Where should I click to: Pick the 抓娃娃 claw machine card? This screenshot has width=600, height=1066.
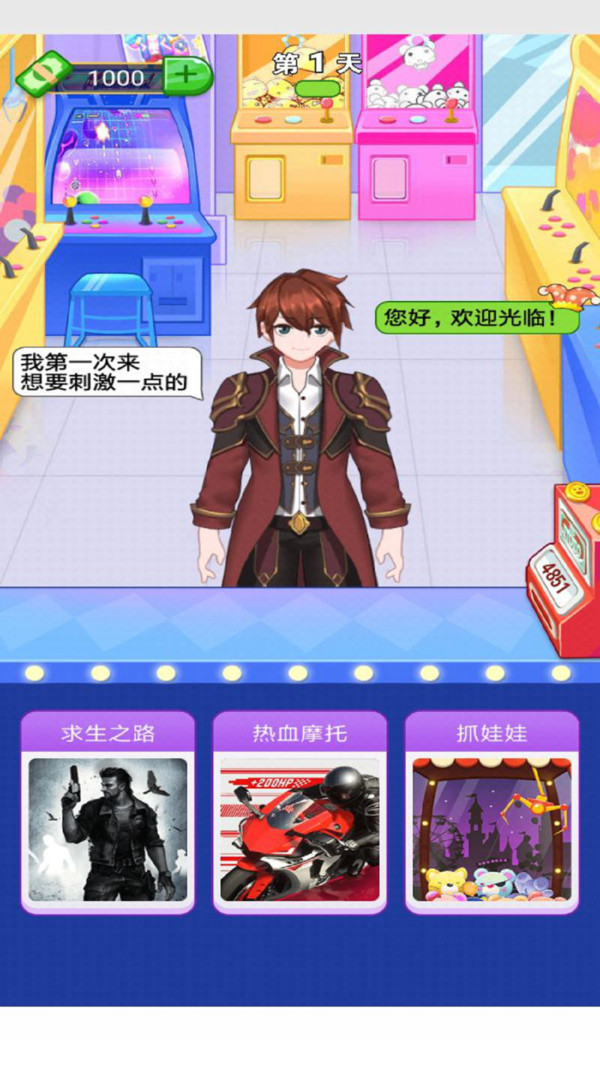tap(492, 812)
